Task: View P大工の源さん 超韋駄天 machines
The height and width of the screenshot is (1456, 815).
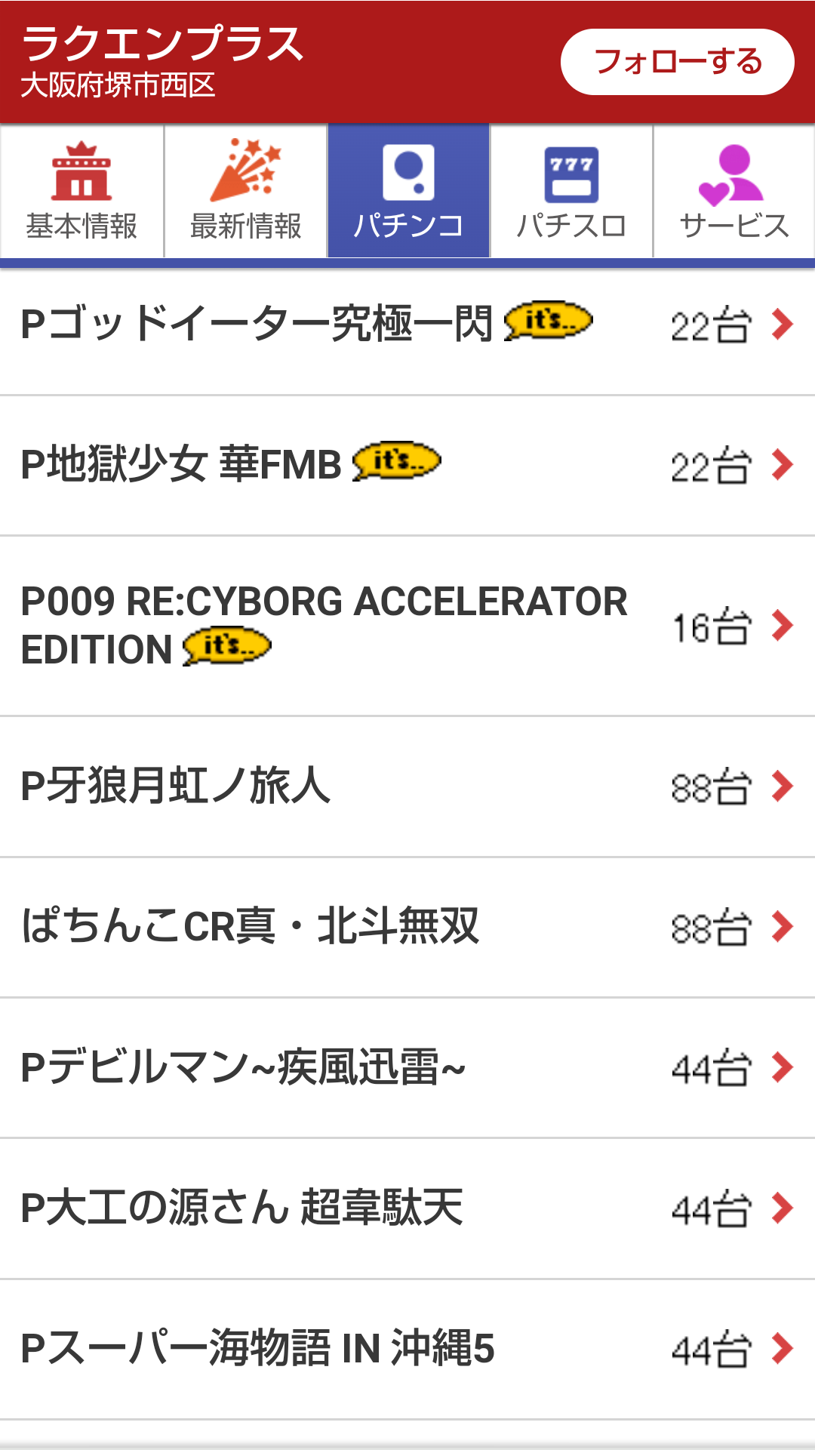Action: coord(407,1208)
